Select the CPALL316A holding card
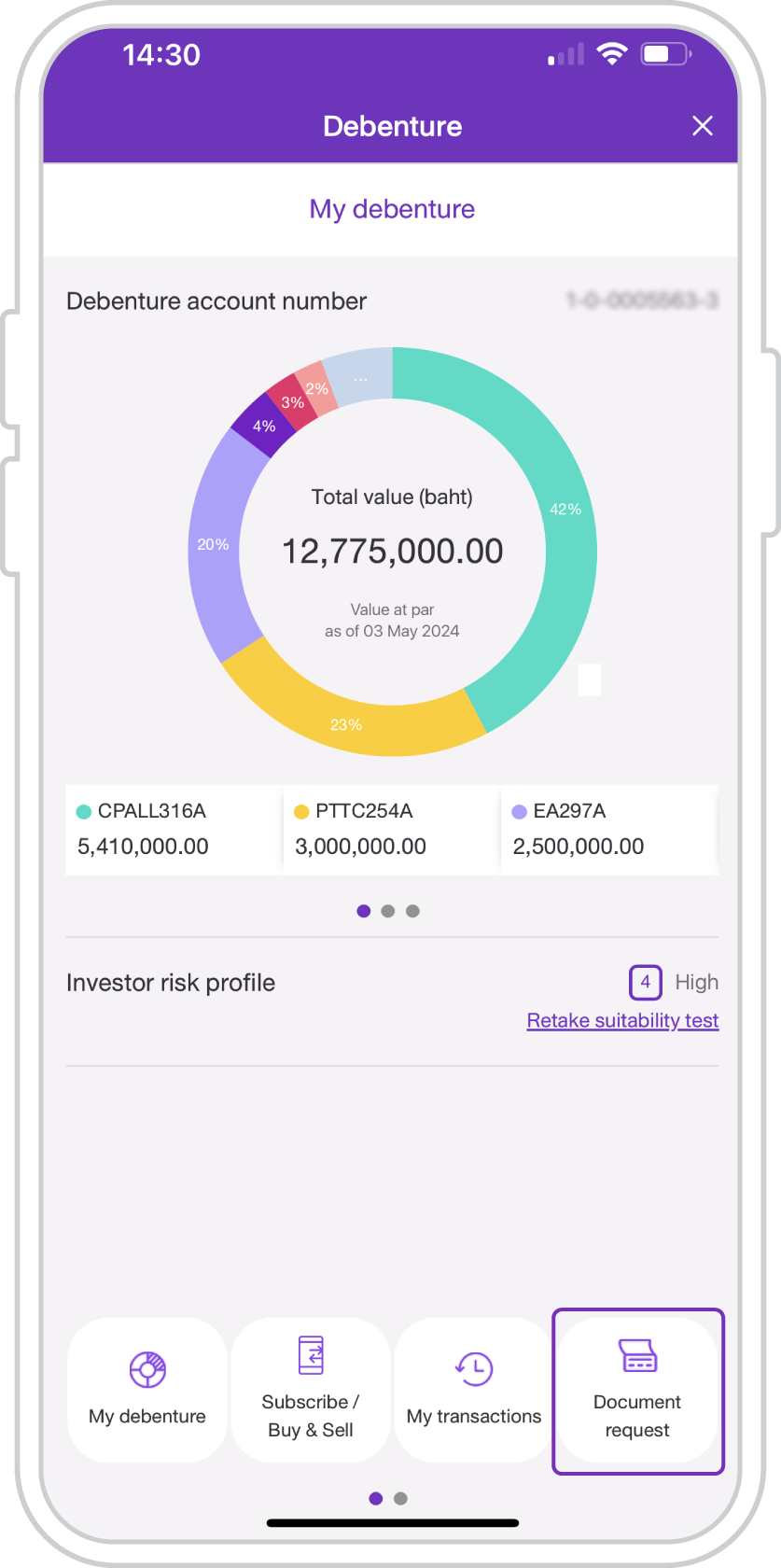Image resolution: width=781 pixels, height=1568 pixels. click(x=174, y=830)
